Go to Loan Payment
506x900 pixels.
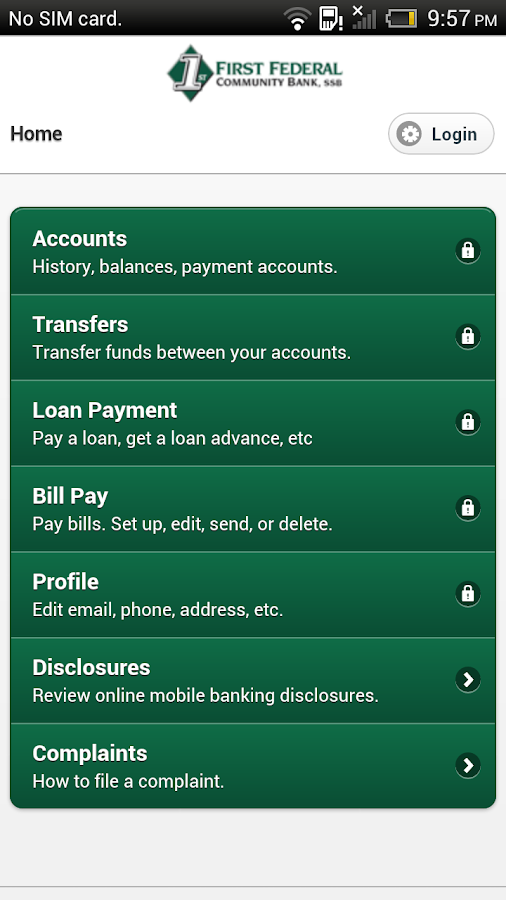(x=253, y=422)
